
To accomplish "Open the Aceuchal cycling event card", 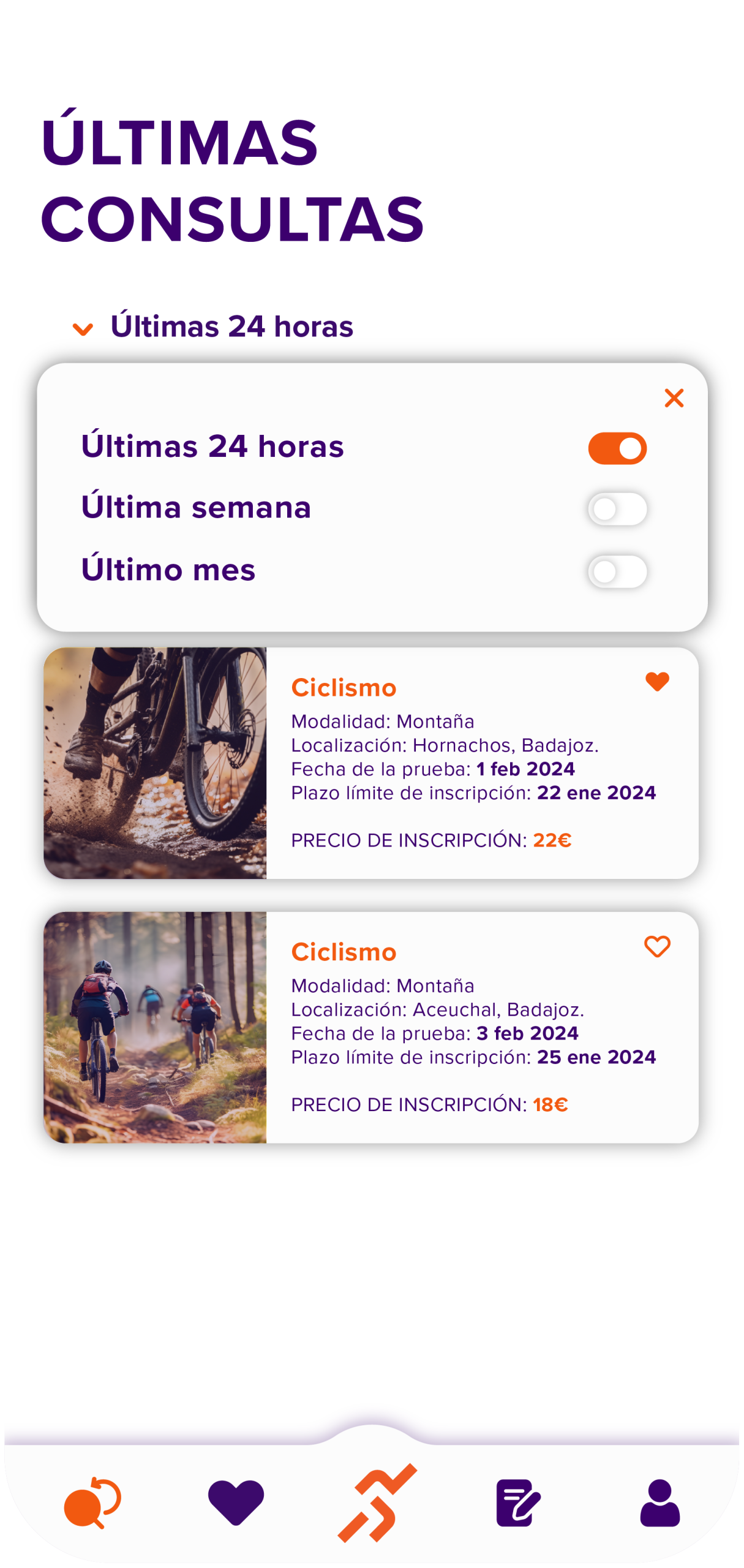I will pyautogui.click(x=371, y=1027).
